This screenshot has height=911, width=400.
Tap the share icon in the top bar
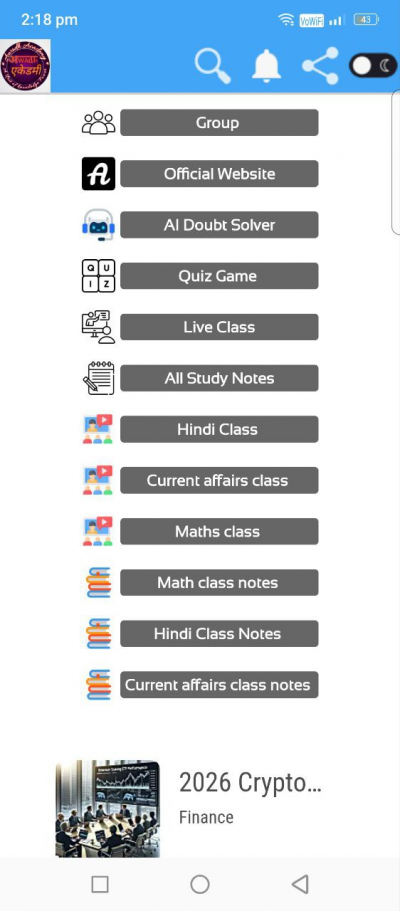point(320,66)
